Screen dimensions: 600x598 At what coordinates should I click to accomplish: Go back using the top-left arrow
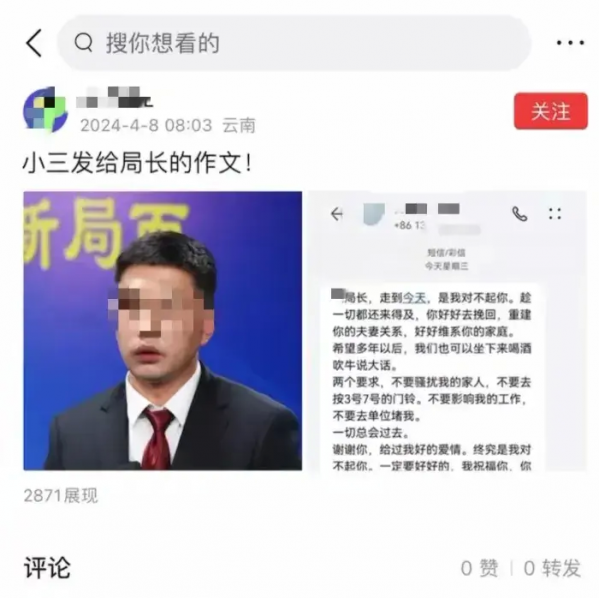tap(35, 43)
